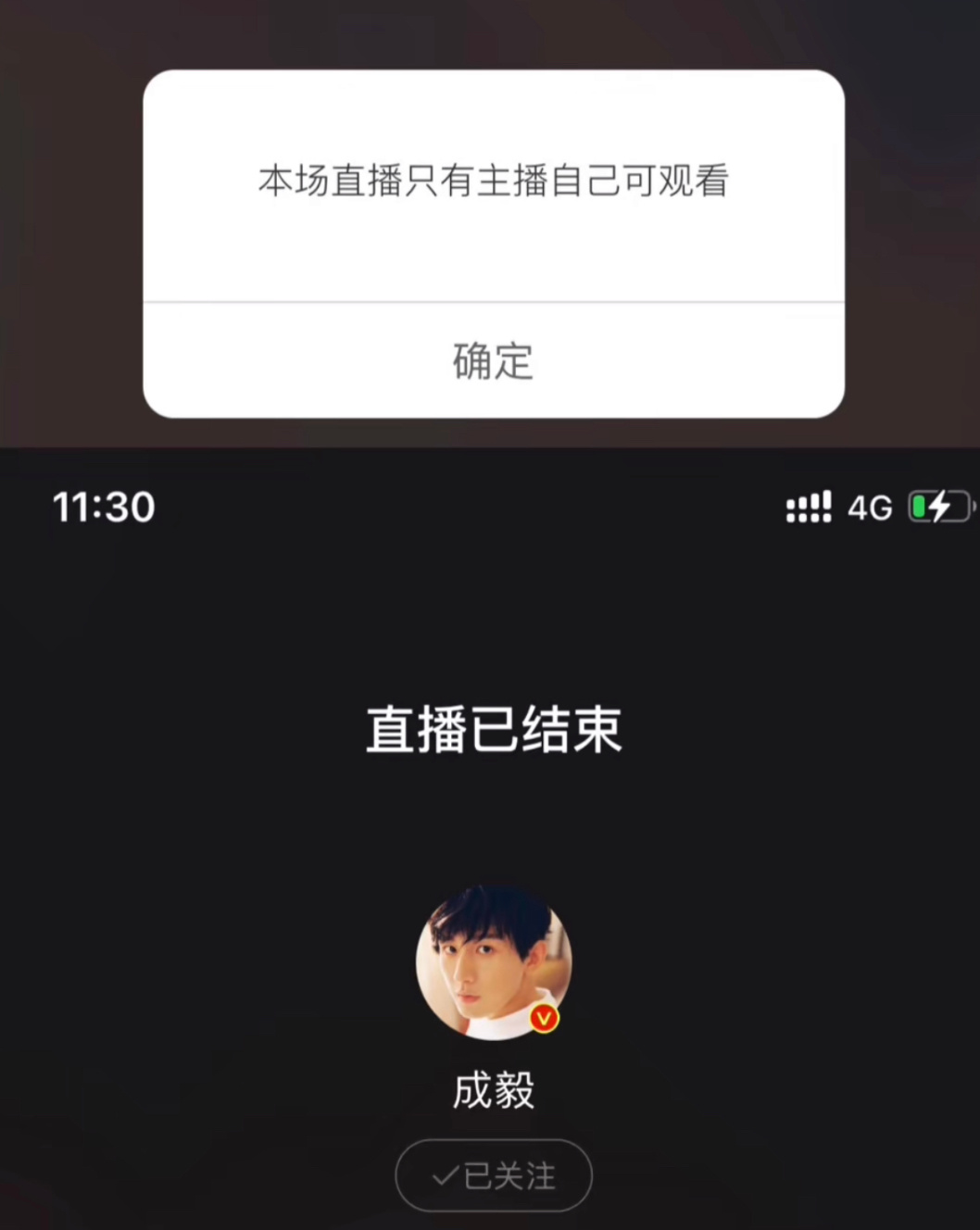Image resolution: width=980 pixels, height=1230 pixels.
Task: Toggle follow status below the streamer name
Action: point(493,1175)
